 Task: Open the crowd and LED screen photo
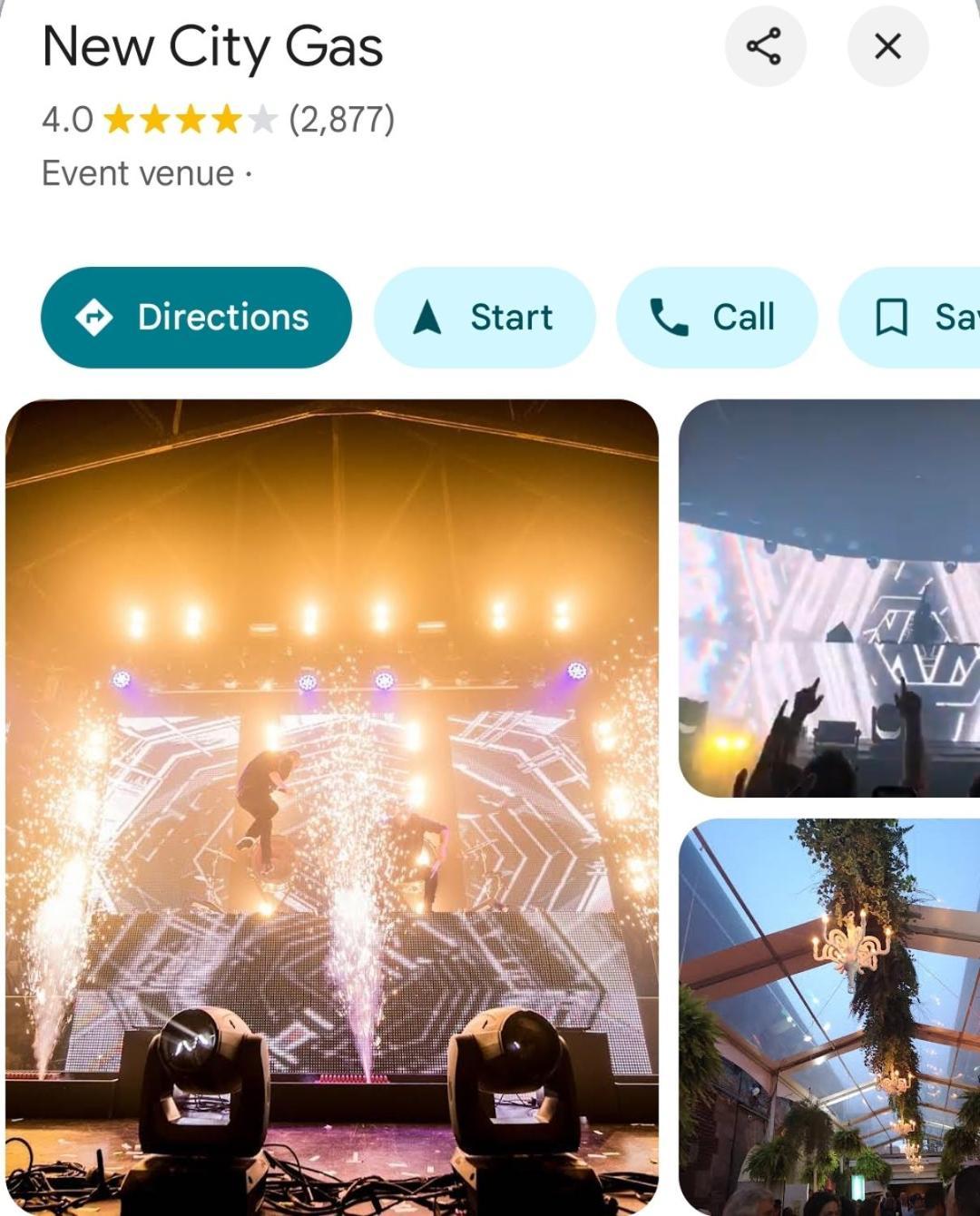pyautogui.click(x=829, y=599)
